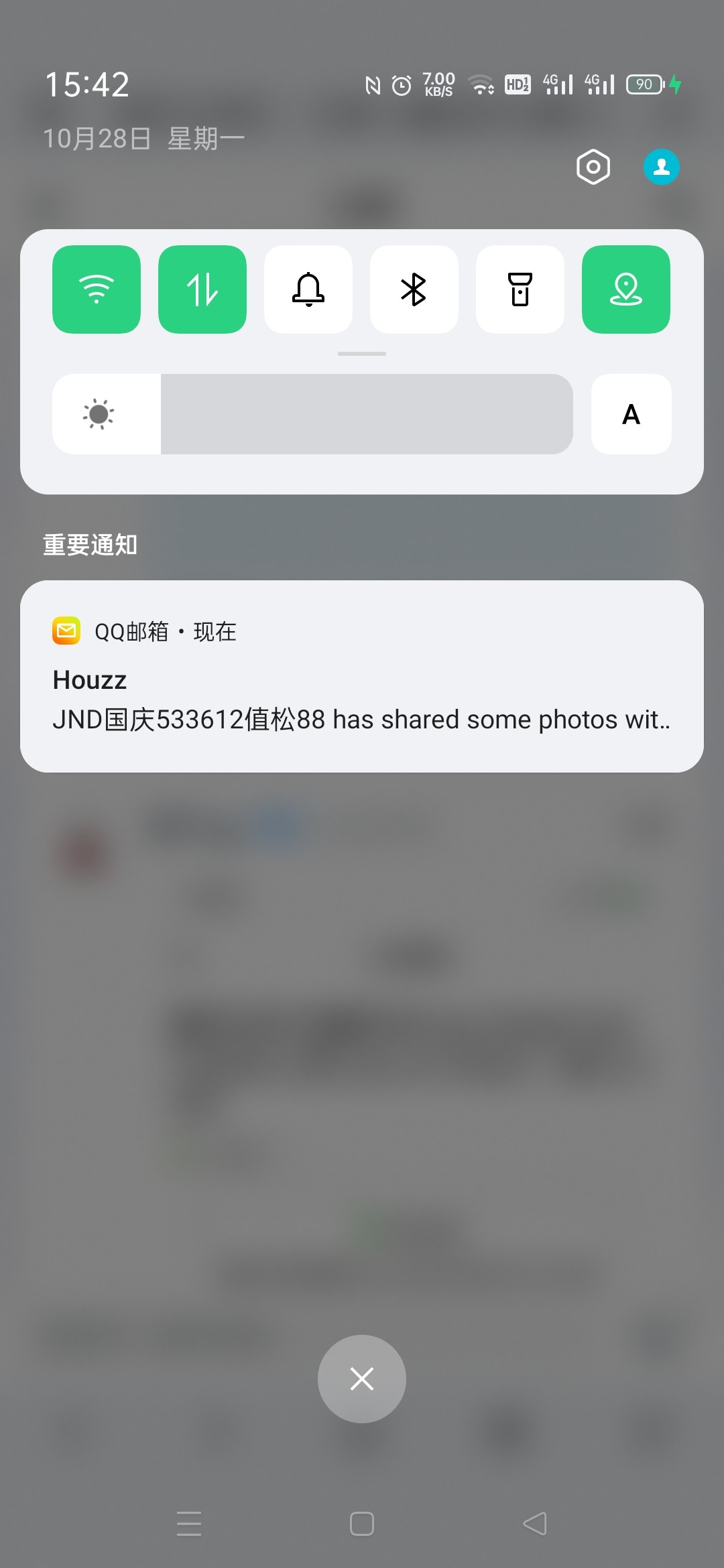The width and height of the screenshot is (724, 1568).
Task: Open the user account icon
Action: coord(662,167)
